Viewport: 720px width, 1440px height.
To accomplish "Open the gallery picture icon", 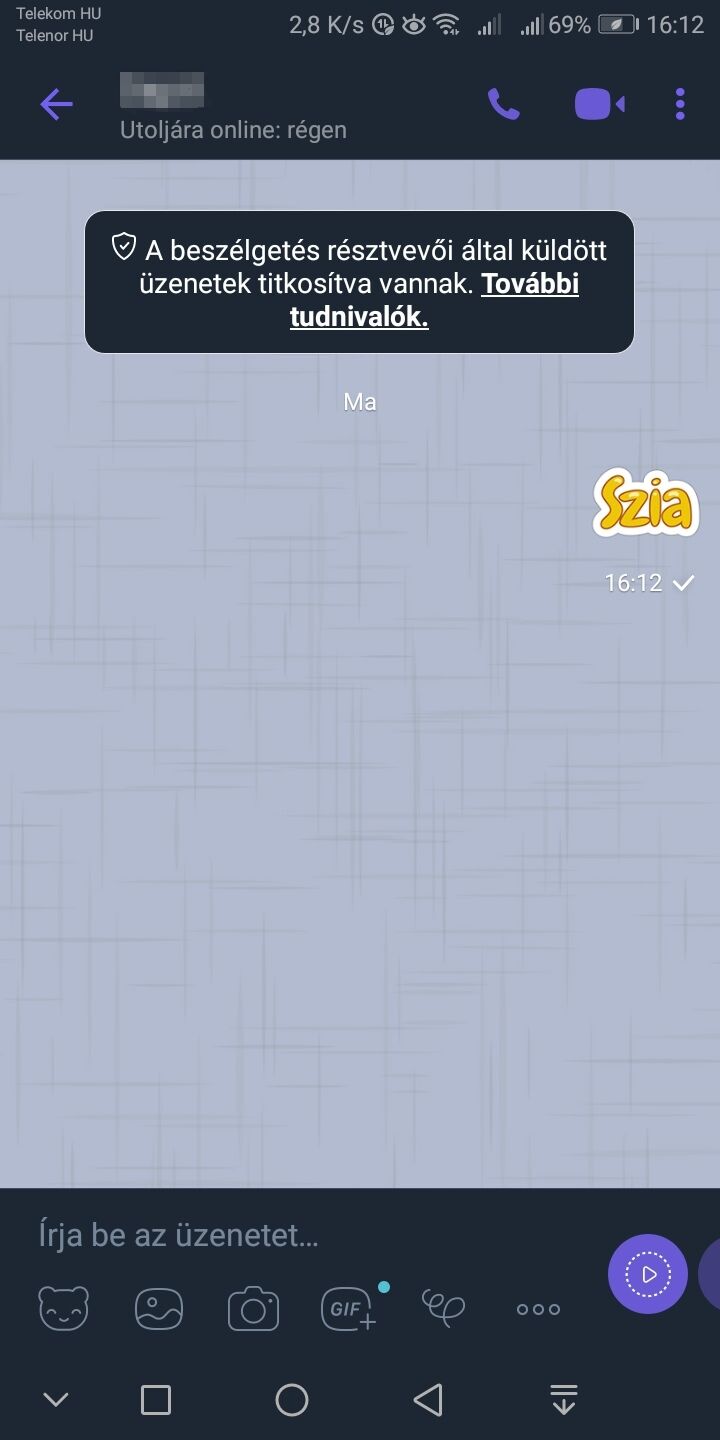I will [159, 1308].
